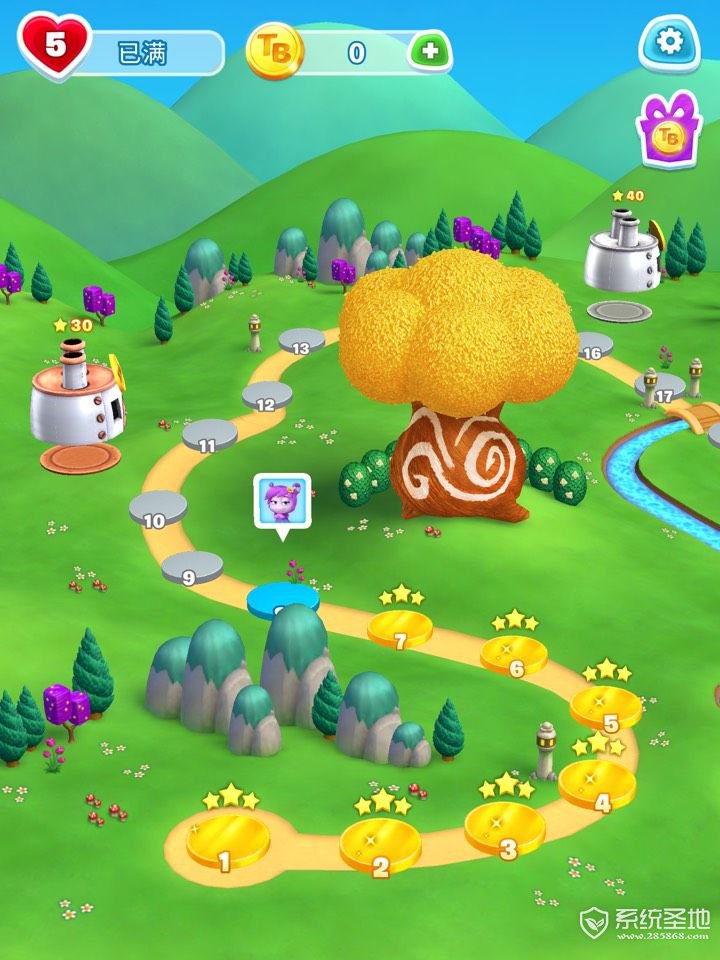Add coins with the green plus button
Viewport: 720px width, 960px height.
[430, 52]
